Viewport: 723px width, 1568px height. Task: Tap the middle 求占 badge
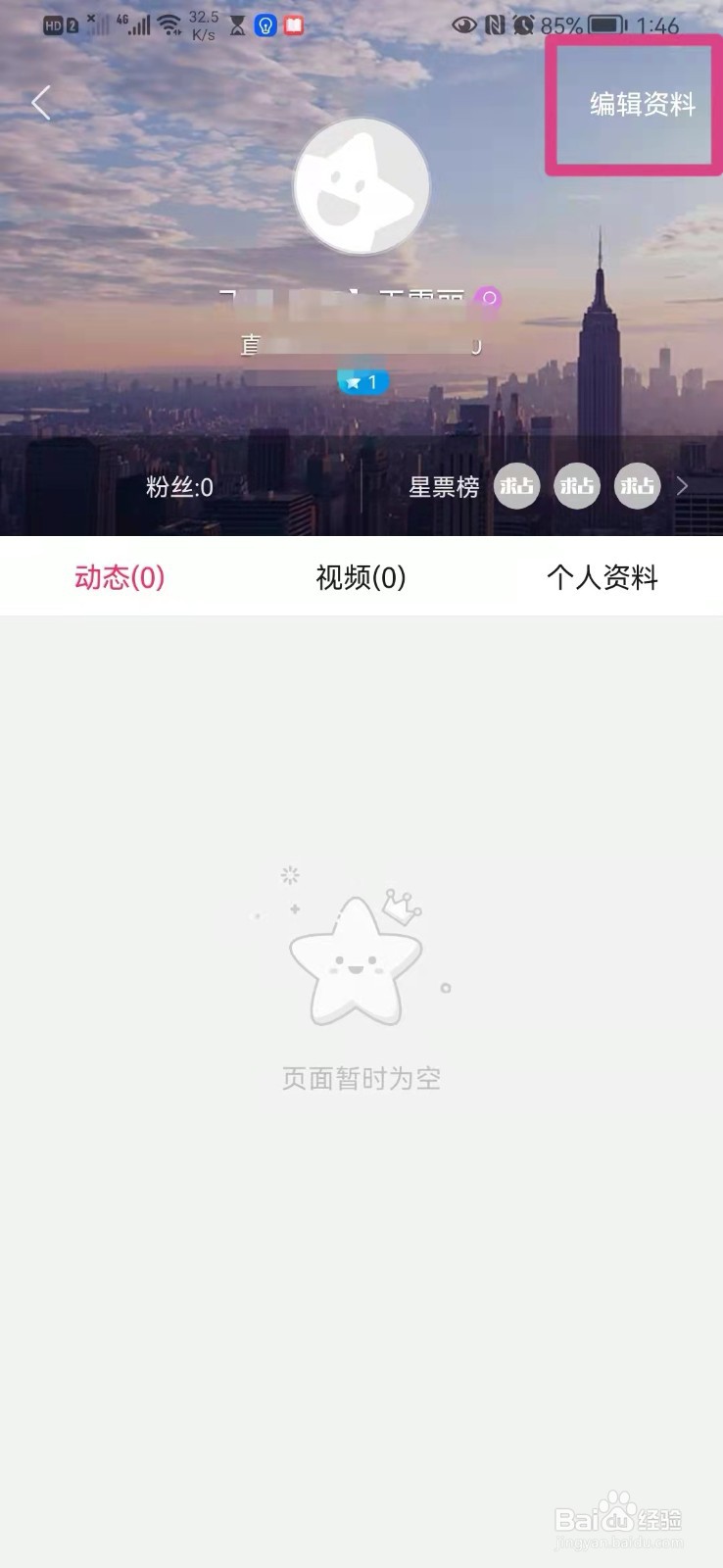pyautogui.click(x=577, y=486)
